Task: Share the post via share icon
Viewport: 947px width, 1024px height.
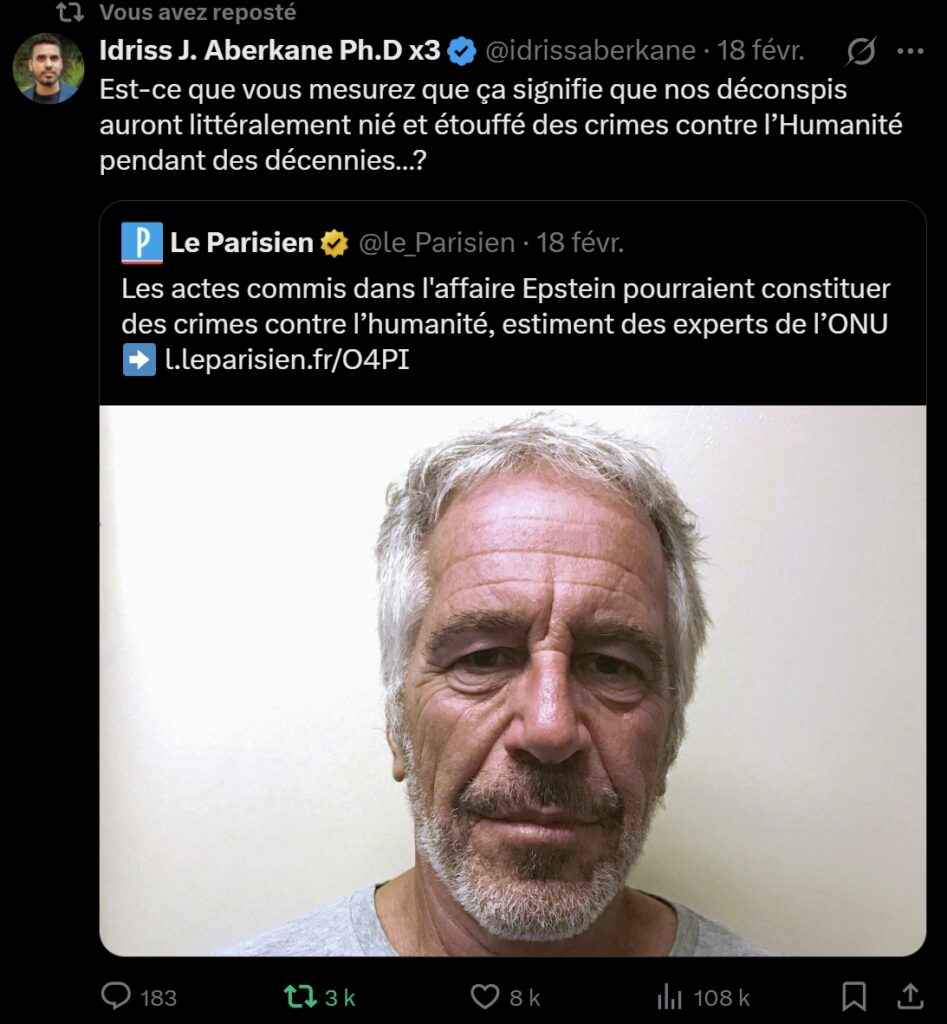Action: 910,996
